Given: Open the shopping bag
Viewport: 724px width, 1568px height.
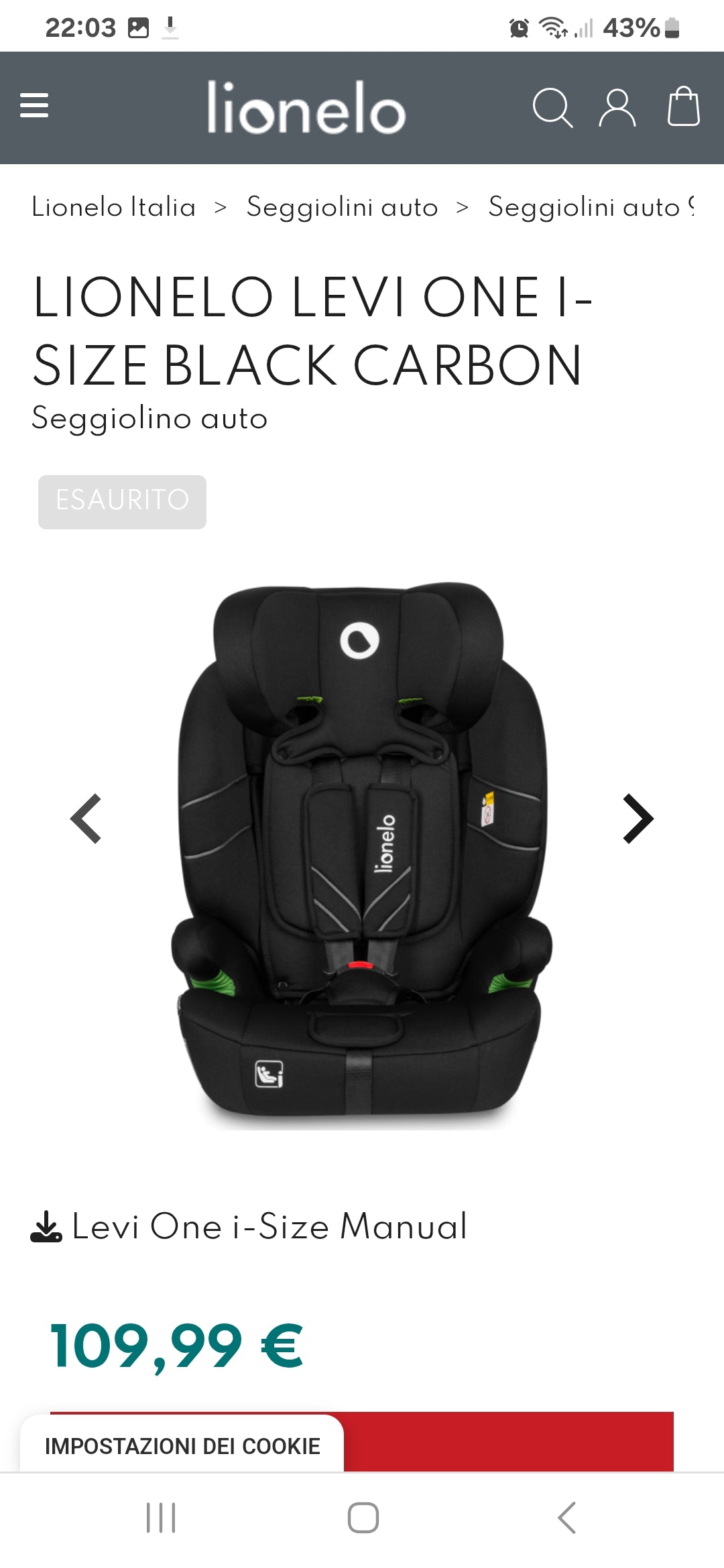Looking at the screenshot, I should 683,107.
